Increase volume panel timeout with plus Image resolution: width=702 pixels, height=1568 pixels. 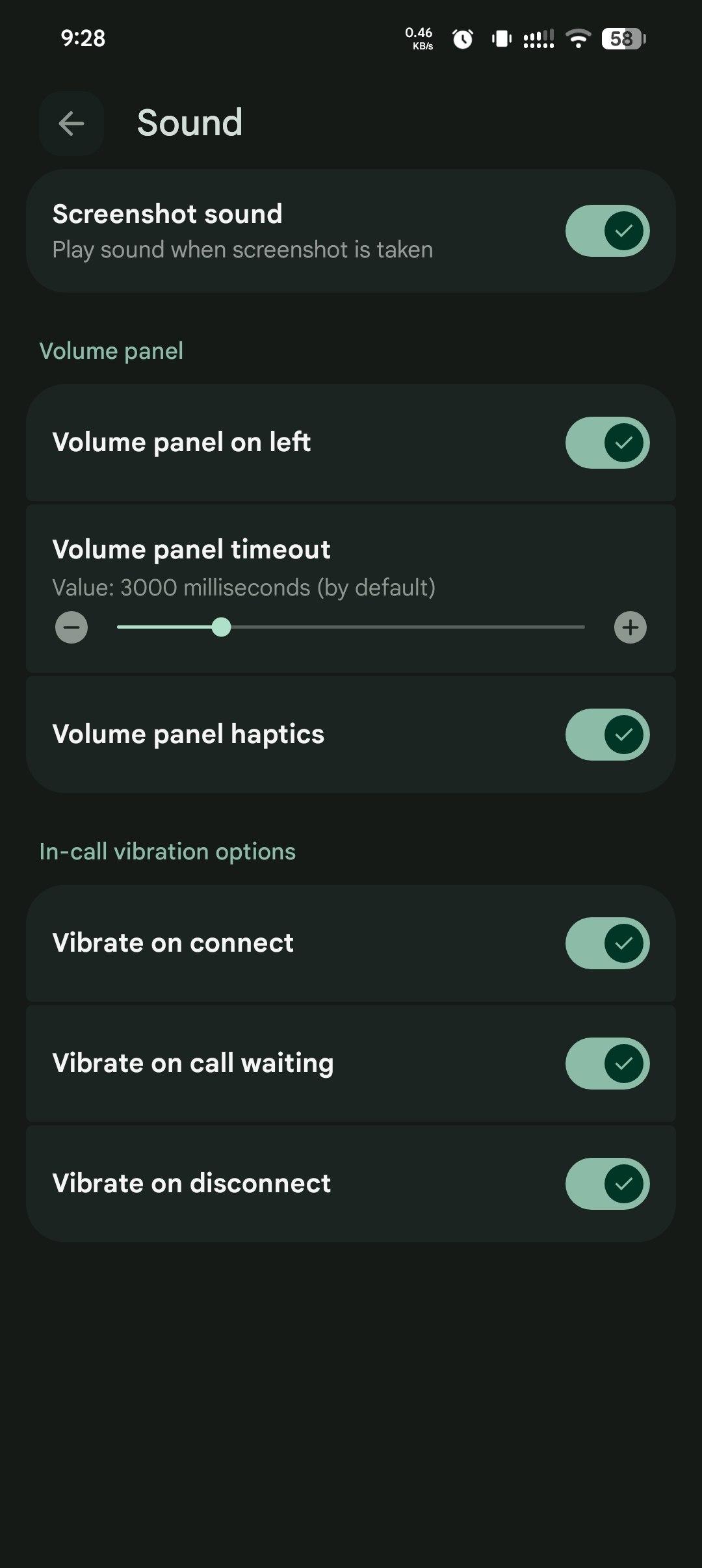pyautogui.click(x=630, y=627)
